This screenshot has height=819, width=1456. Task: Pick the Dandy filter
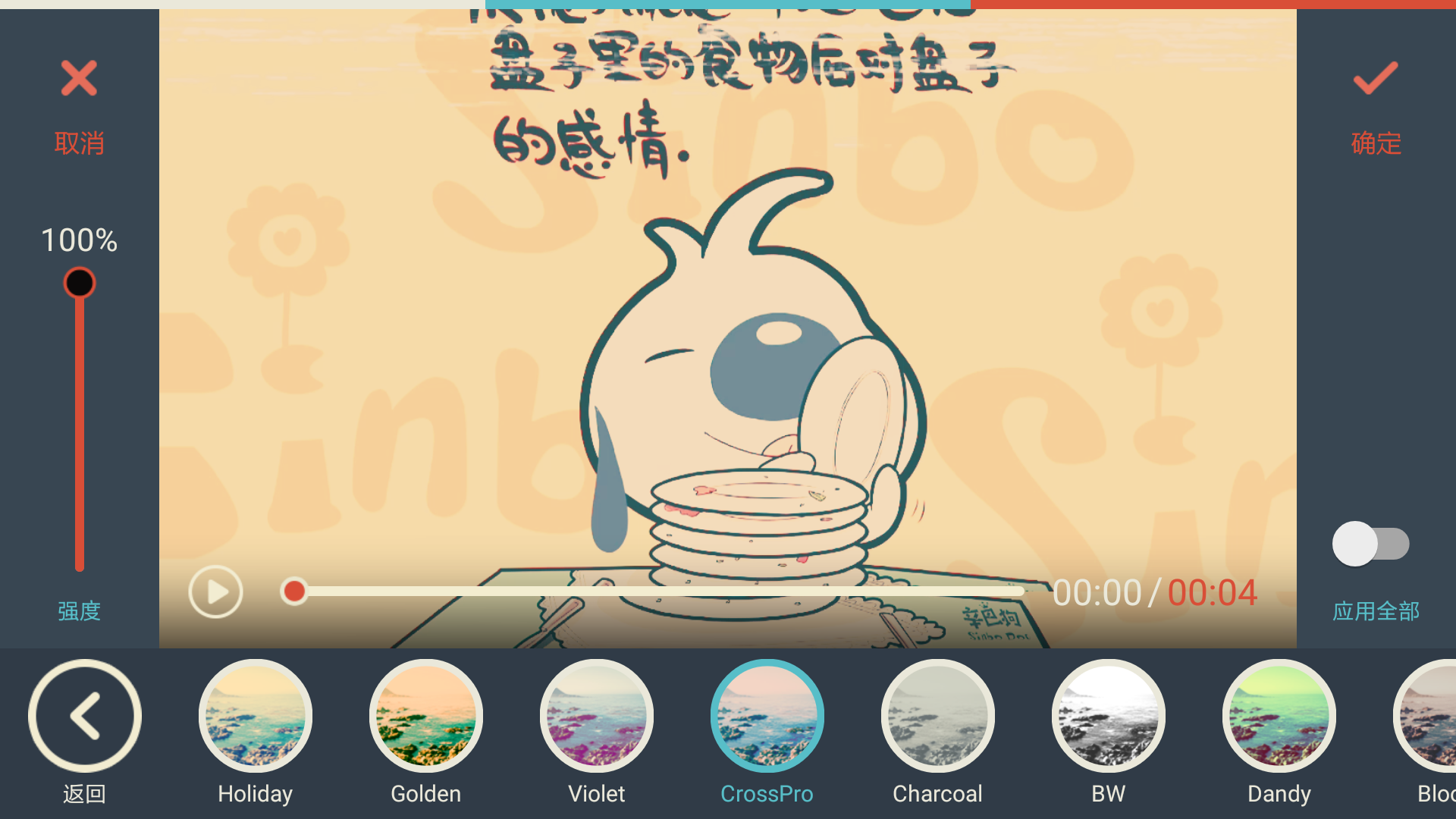[x=1279, y=716]
